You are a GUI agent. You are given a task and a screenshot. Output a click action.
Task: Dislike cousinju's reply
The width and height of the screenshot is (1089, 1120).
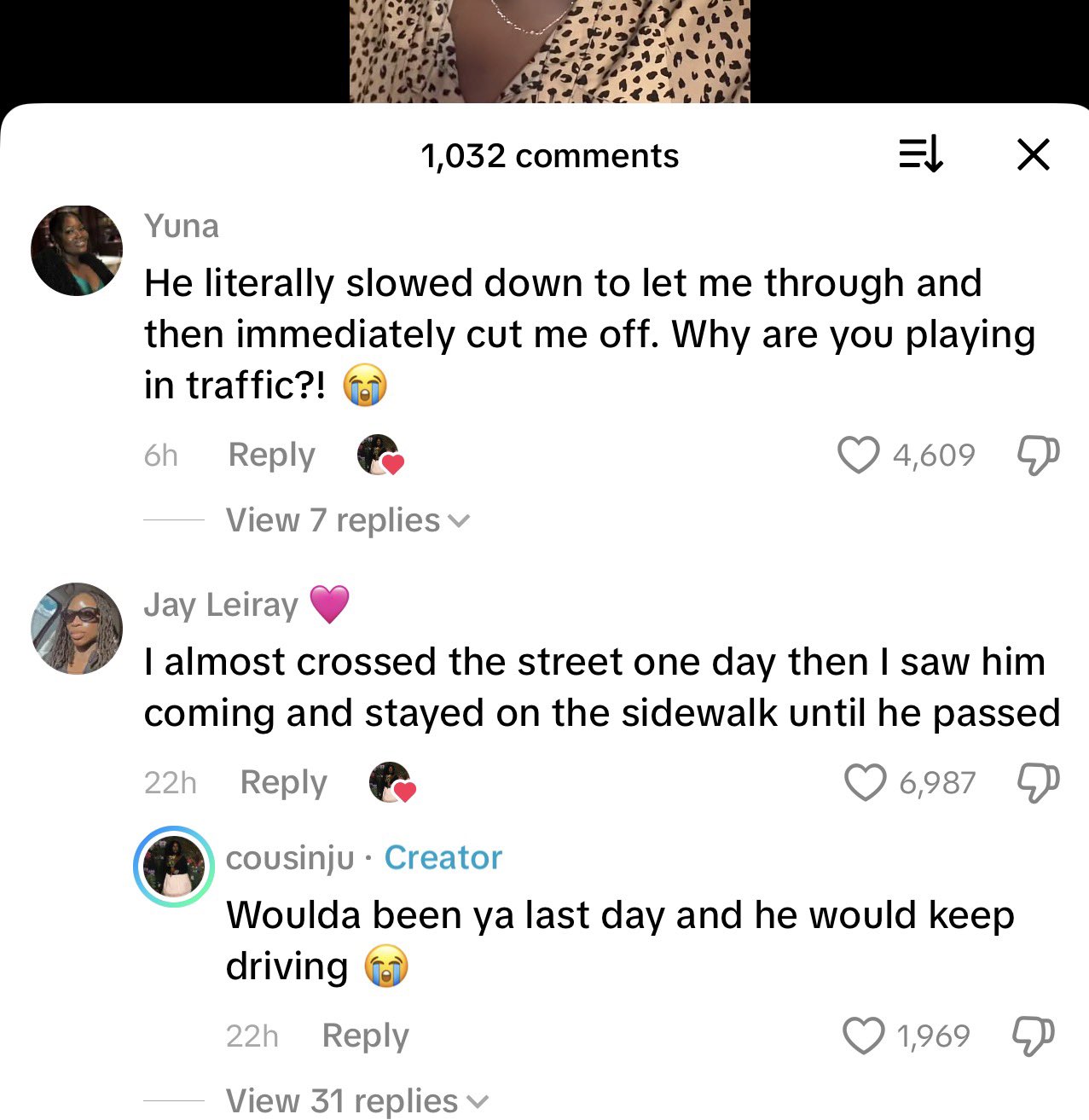(1033, 1036)
